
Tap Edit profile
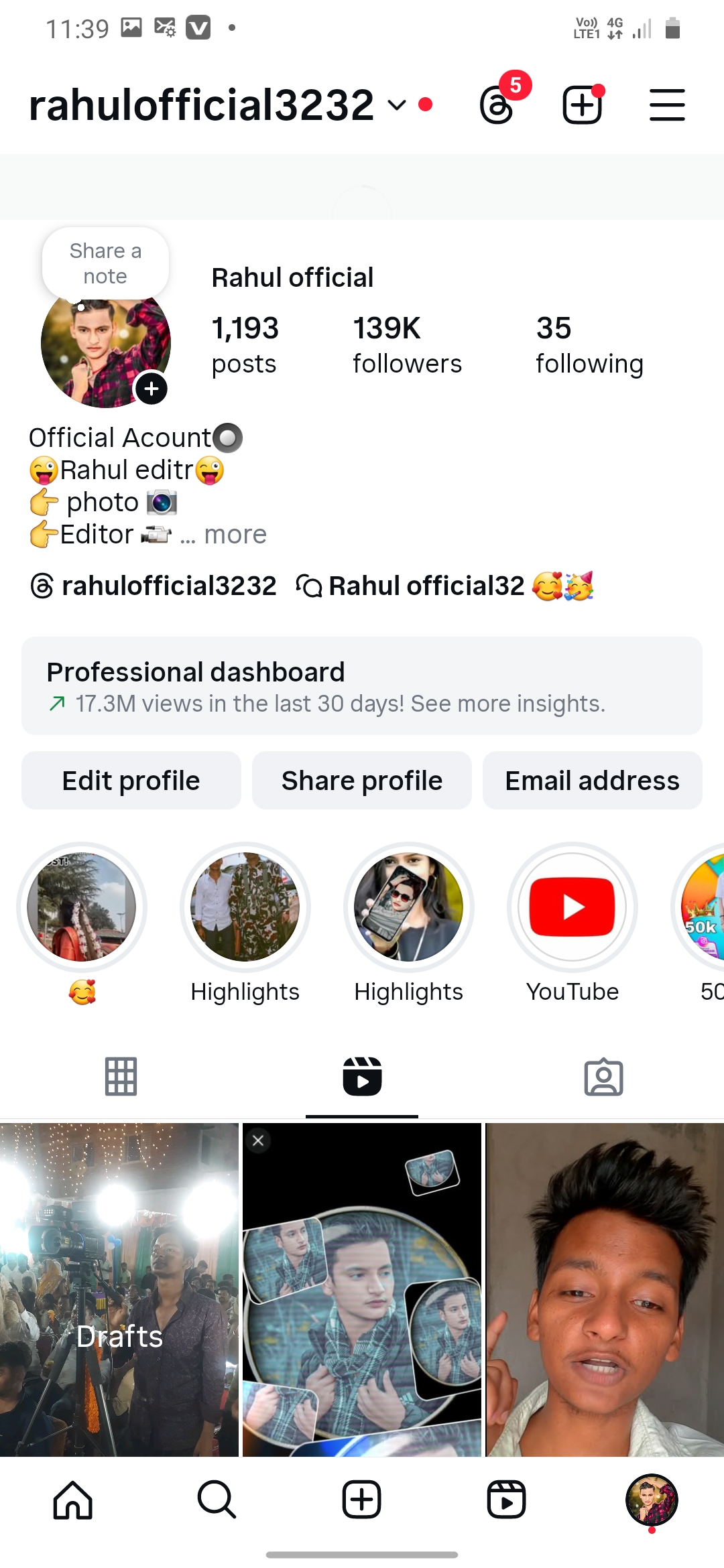click(131, 781)
